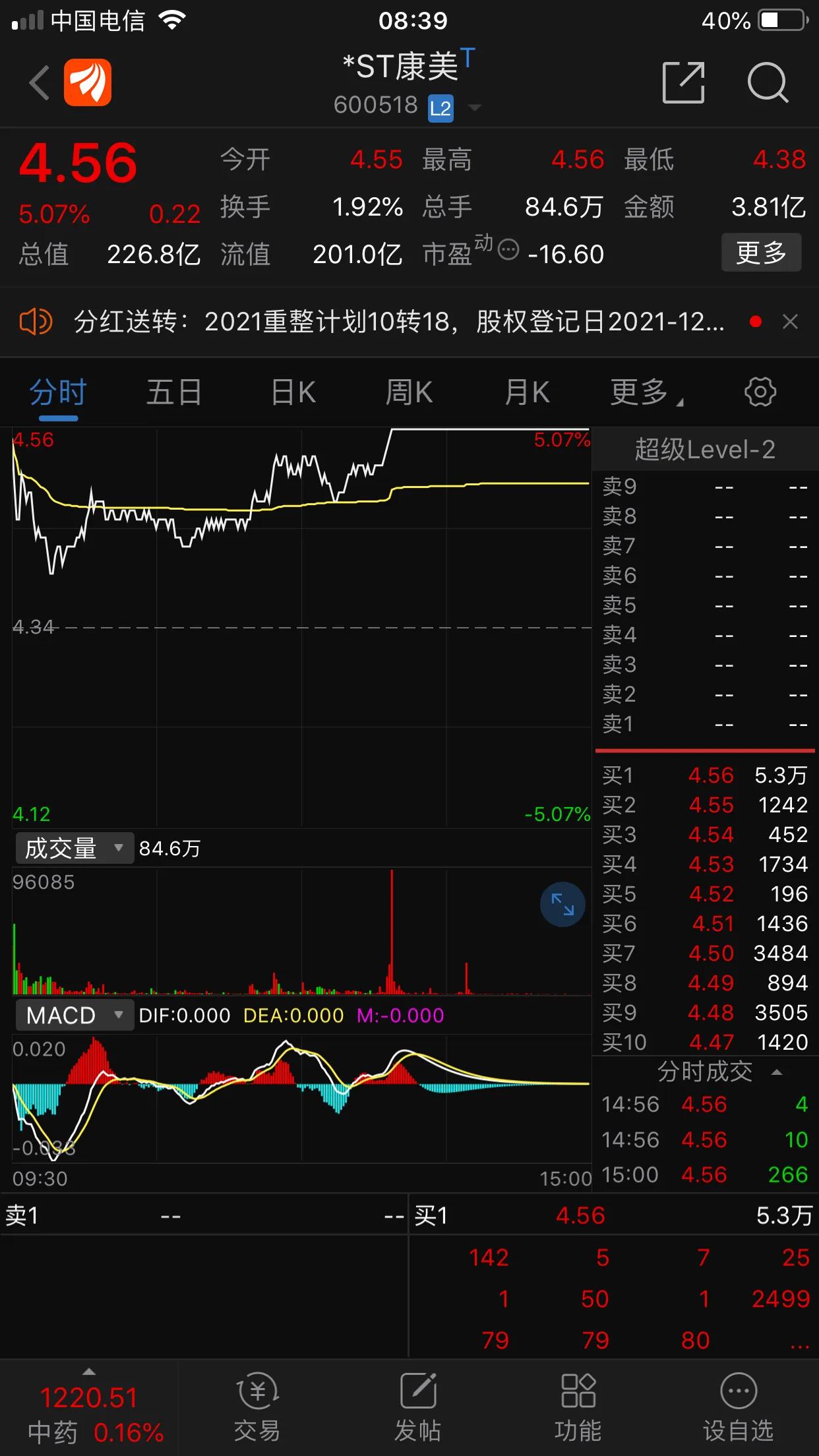
Task: Dismiss the 分红送转 announcement banner
Action: [790, 322]
